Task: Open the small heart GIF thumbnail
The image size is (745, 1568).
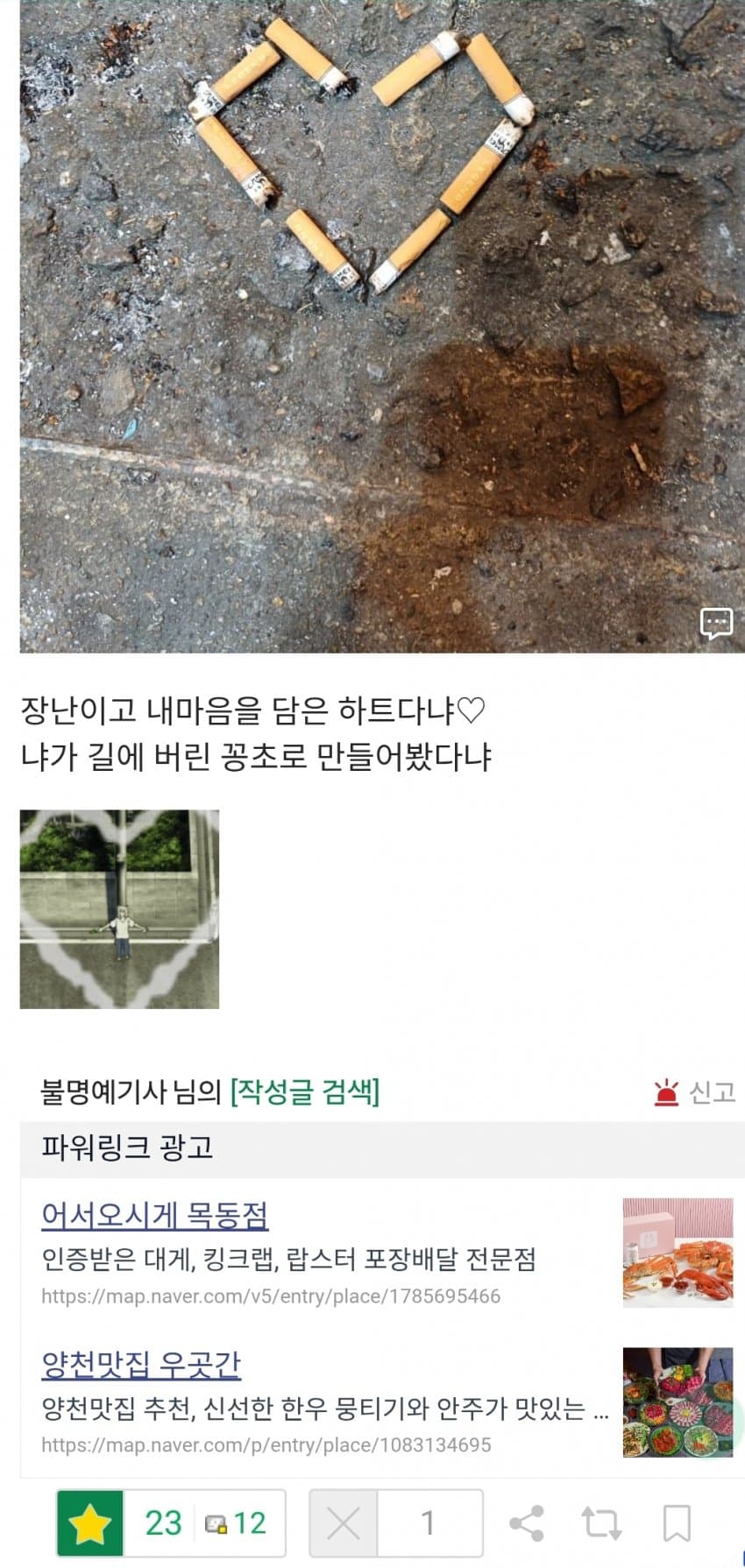Action: (119, 909)
